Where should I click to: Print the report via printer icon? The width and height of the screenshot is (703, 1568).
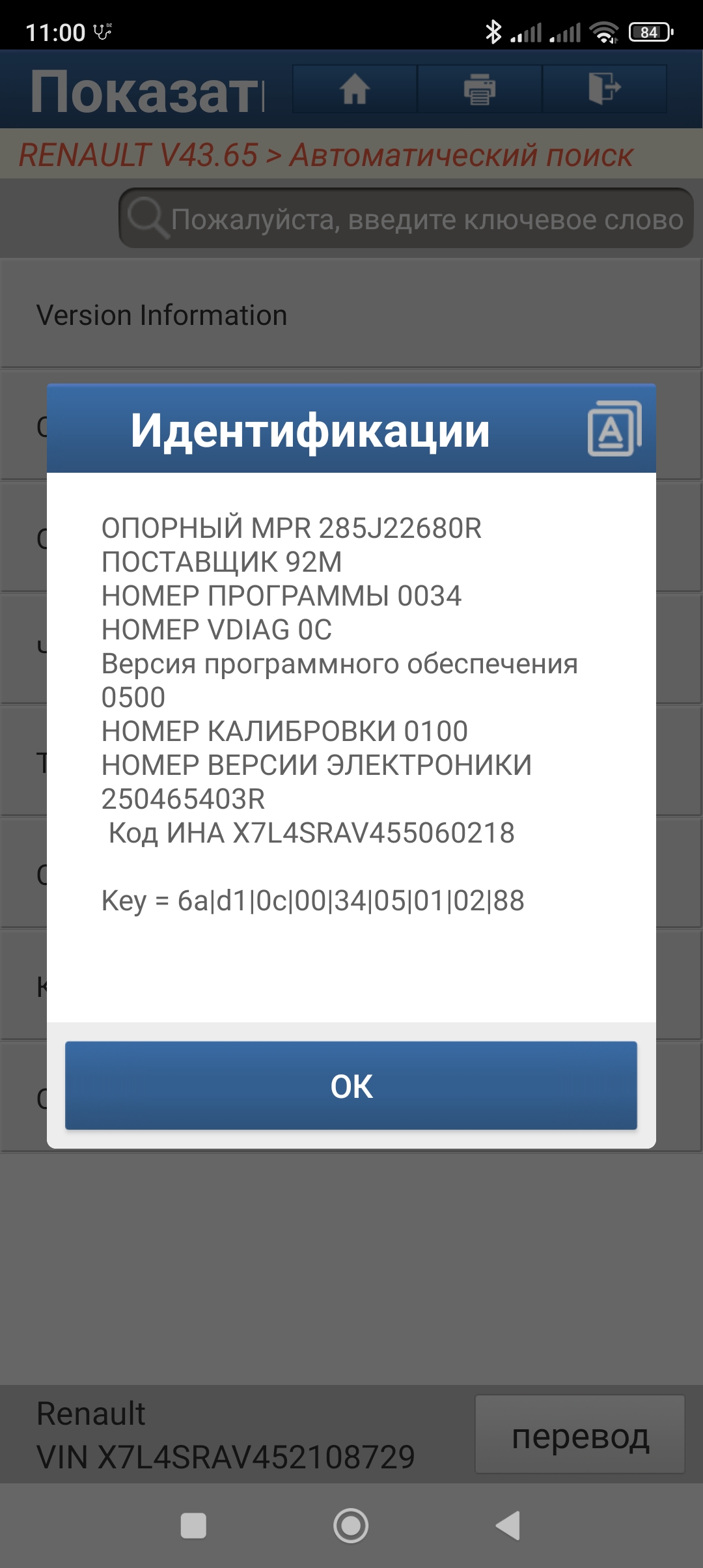coord(480,89)
